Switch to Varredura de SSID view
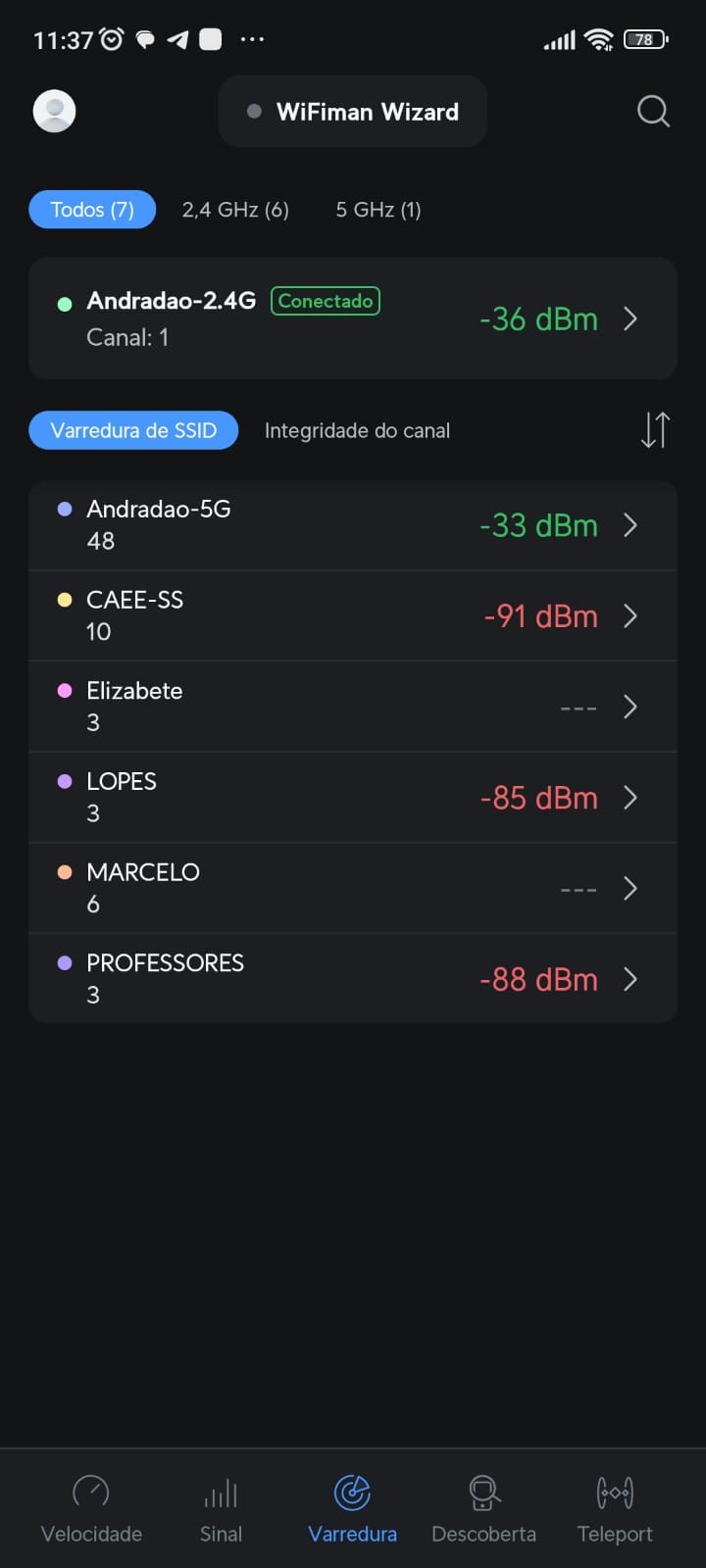Image resolution: width=706 pixels, height=1568 pixels. pos(133,430)
